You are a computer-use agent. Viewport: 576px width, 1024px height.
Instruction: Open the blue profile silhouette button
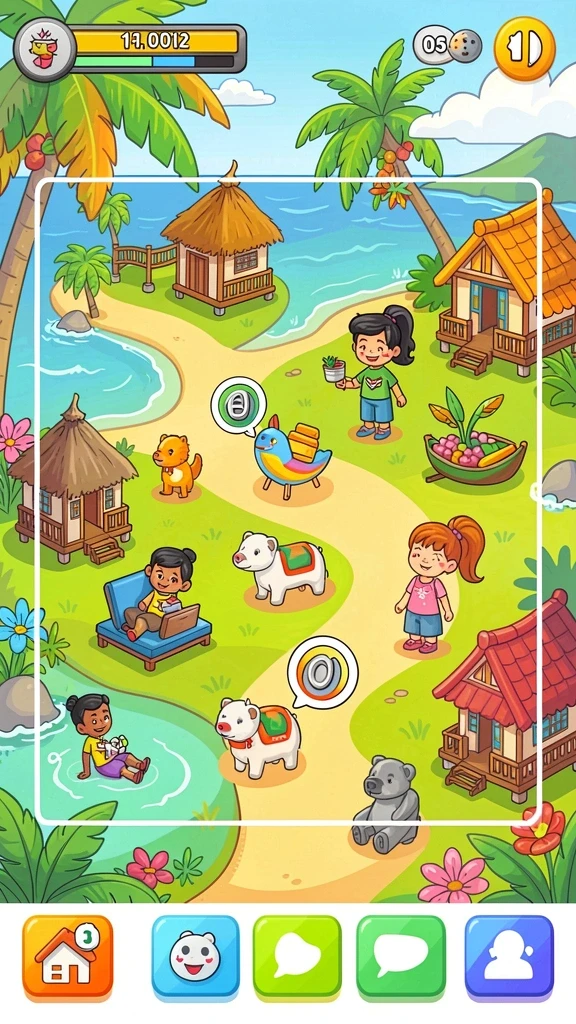tap(509, 957)
